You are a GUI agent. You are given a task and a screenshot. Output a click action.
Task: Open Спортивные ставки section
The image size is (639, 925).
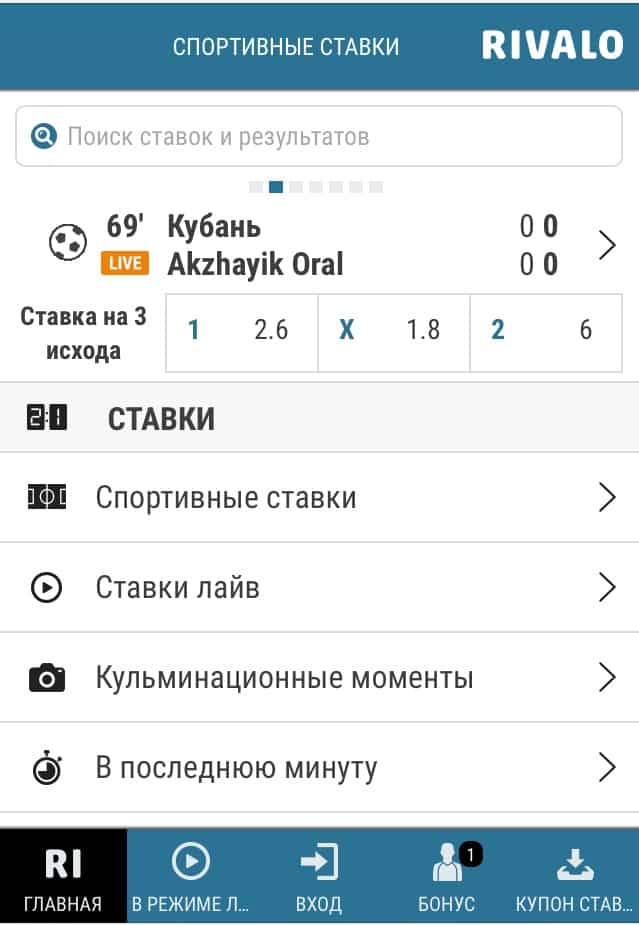tap(319, 497)
